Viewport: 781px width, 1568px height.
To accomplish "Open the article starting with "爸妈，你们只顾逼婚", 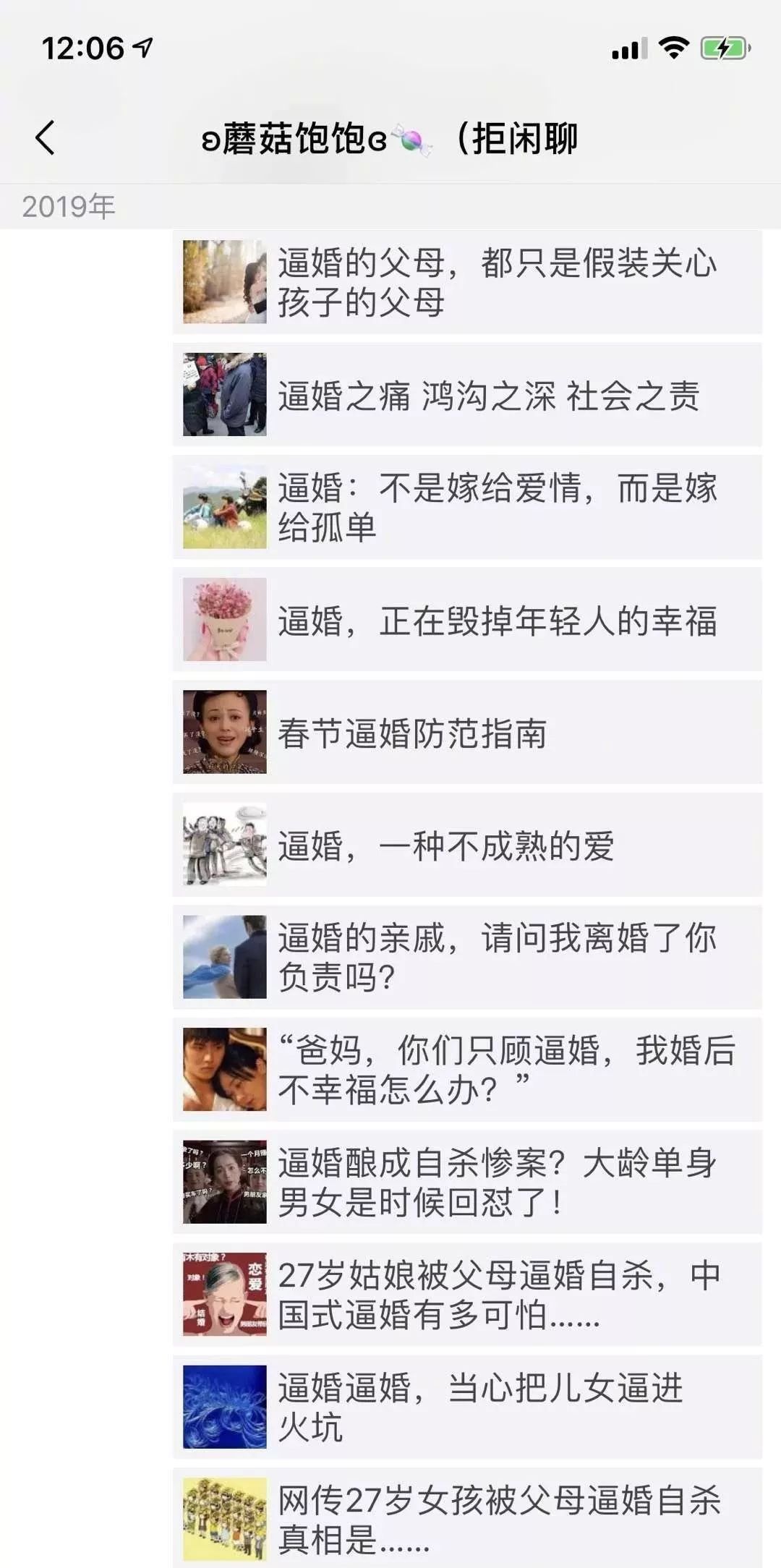I will pos(467,1070).
